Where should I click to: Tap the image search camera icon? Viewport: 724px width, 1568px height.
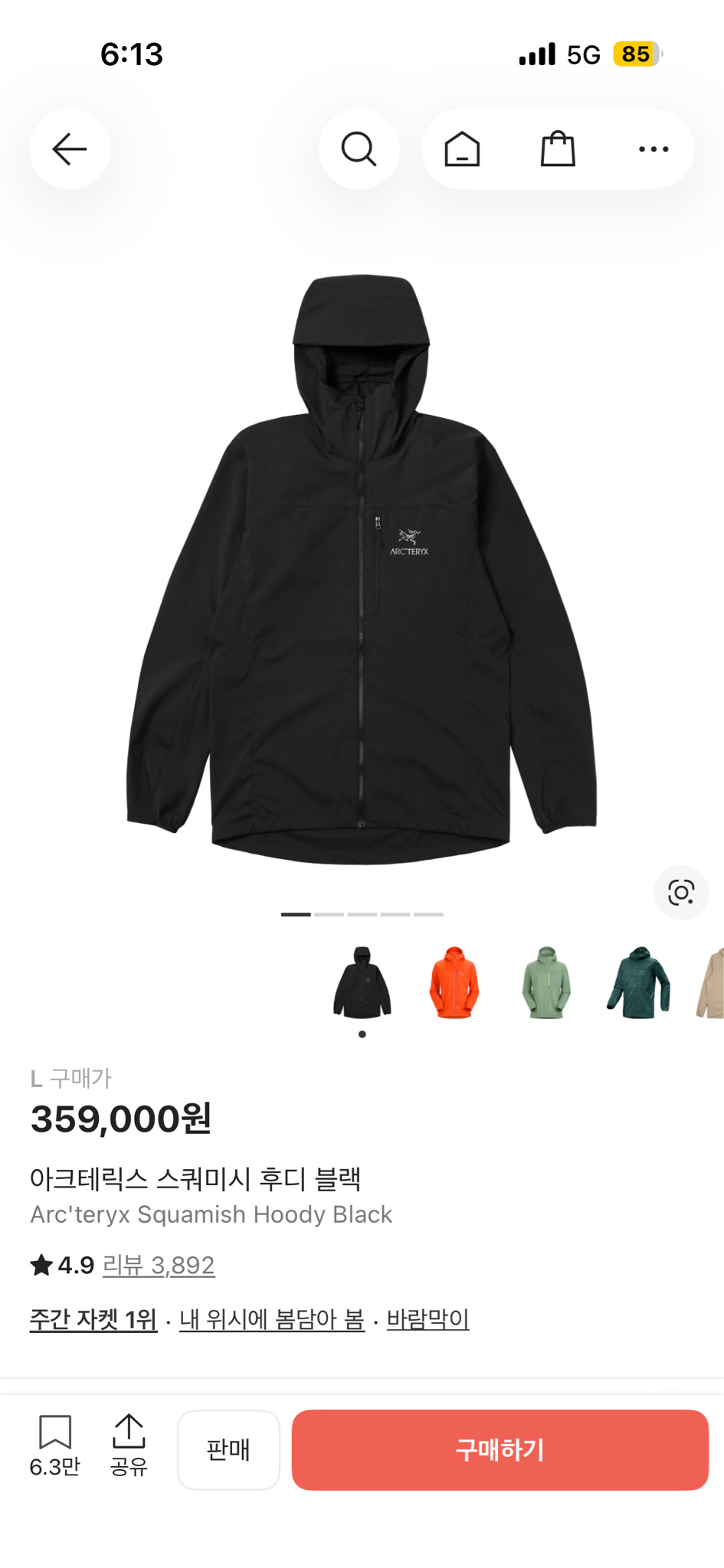[680, 892]
